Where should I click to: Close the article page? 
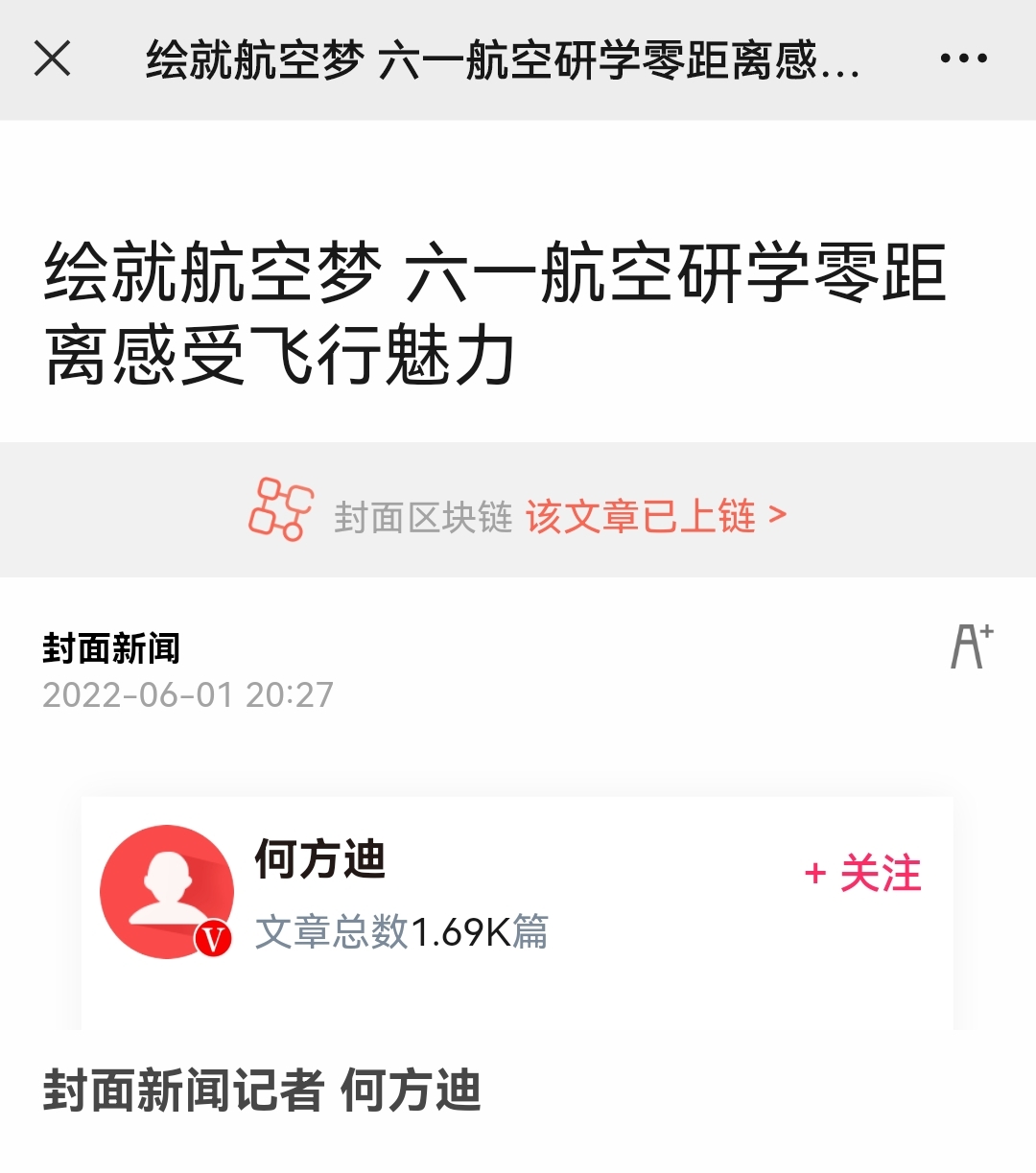(53, 59)
